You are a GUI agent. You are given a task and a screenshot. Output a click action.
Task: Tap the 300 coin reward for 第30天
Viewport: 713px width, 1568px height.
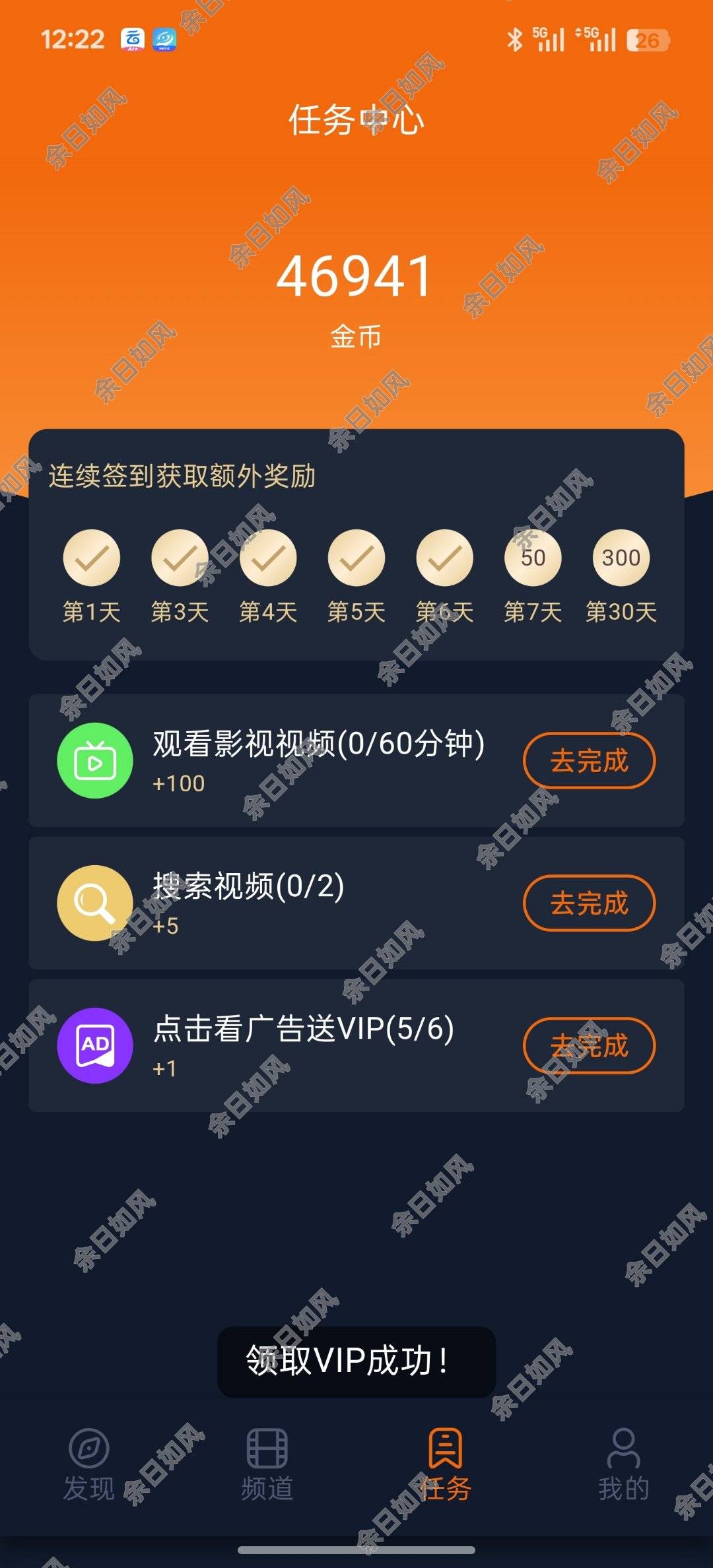pyautogui.click(x=621, y=558)
